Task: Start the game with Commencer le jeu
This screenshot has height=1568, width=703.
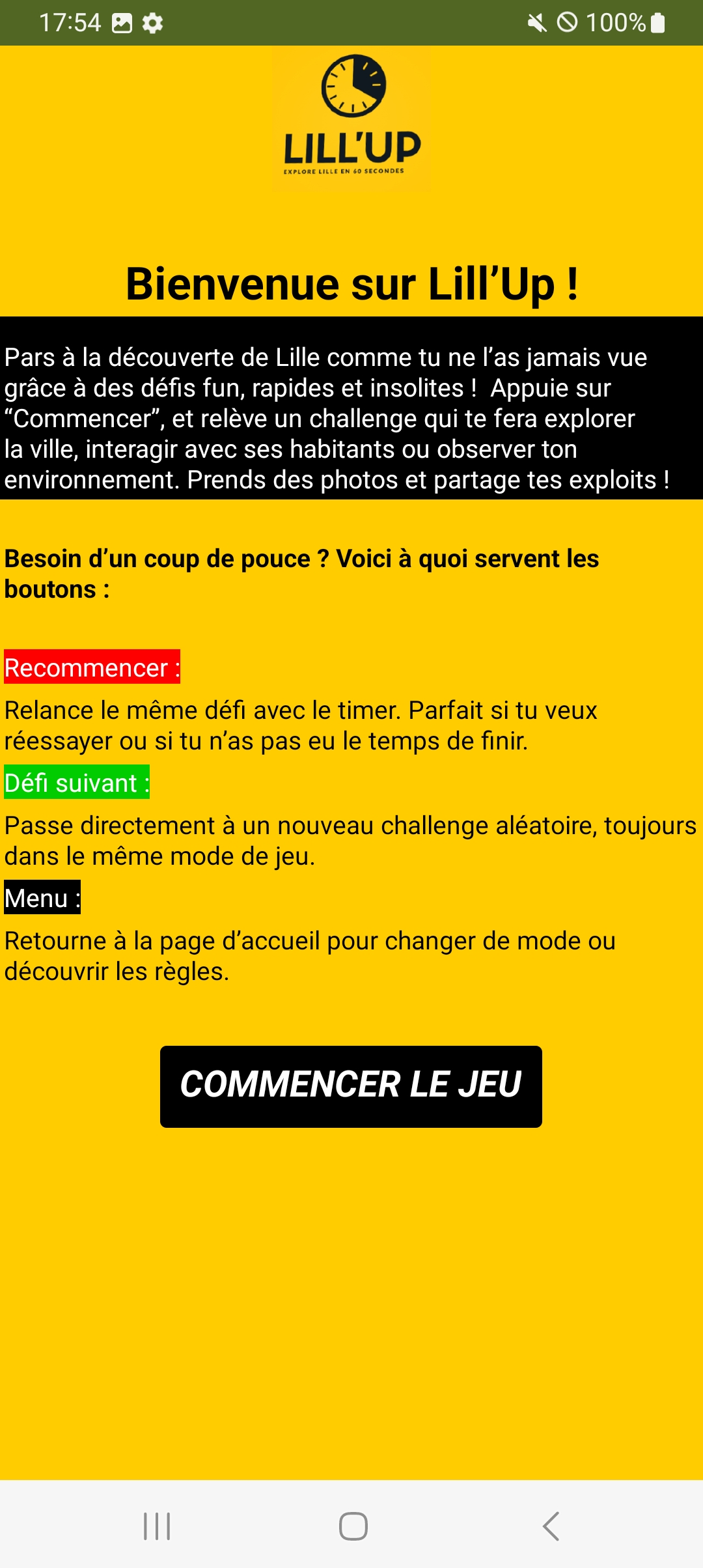Action: tap(351, 1086)
